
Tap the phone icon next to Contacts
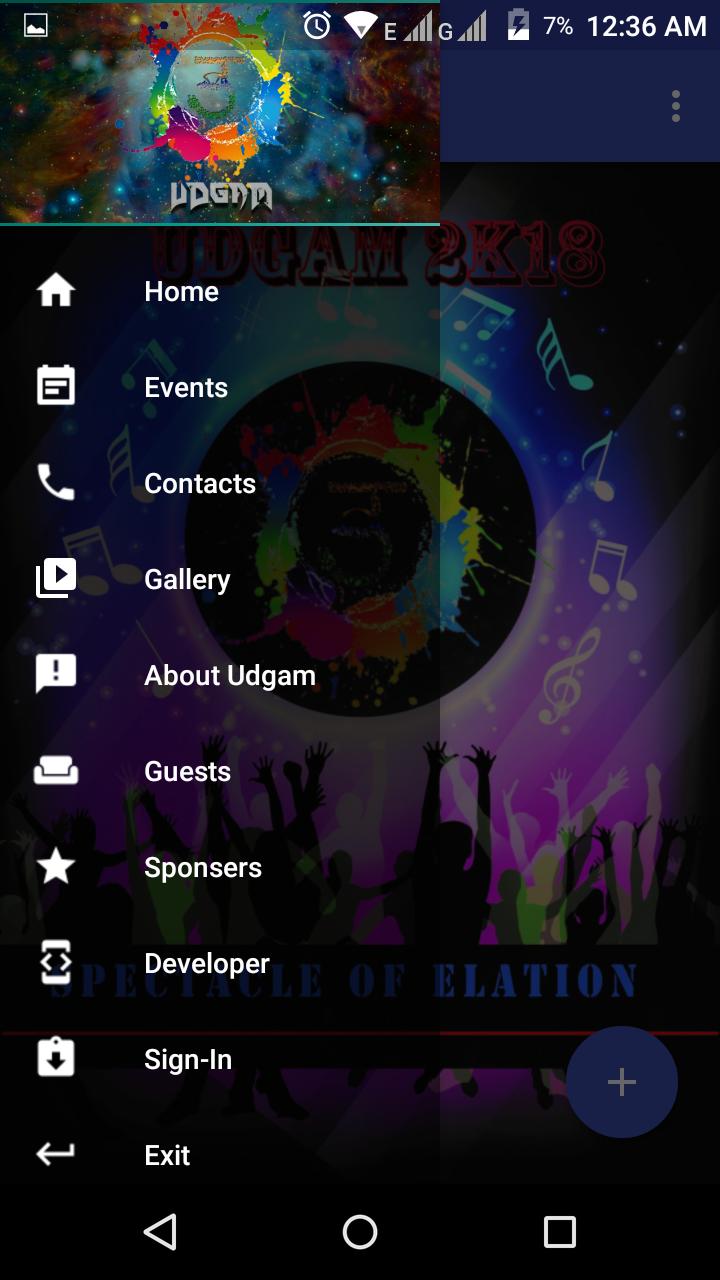point(55,481)
